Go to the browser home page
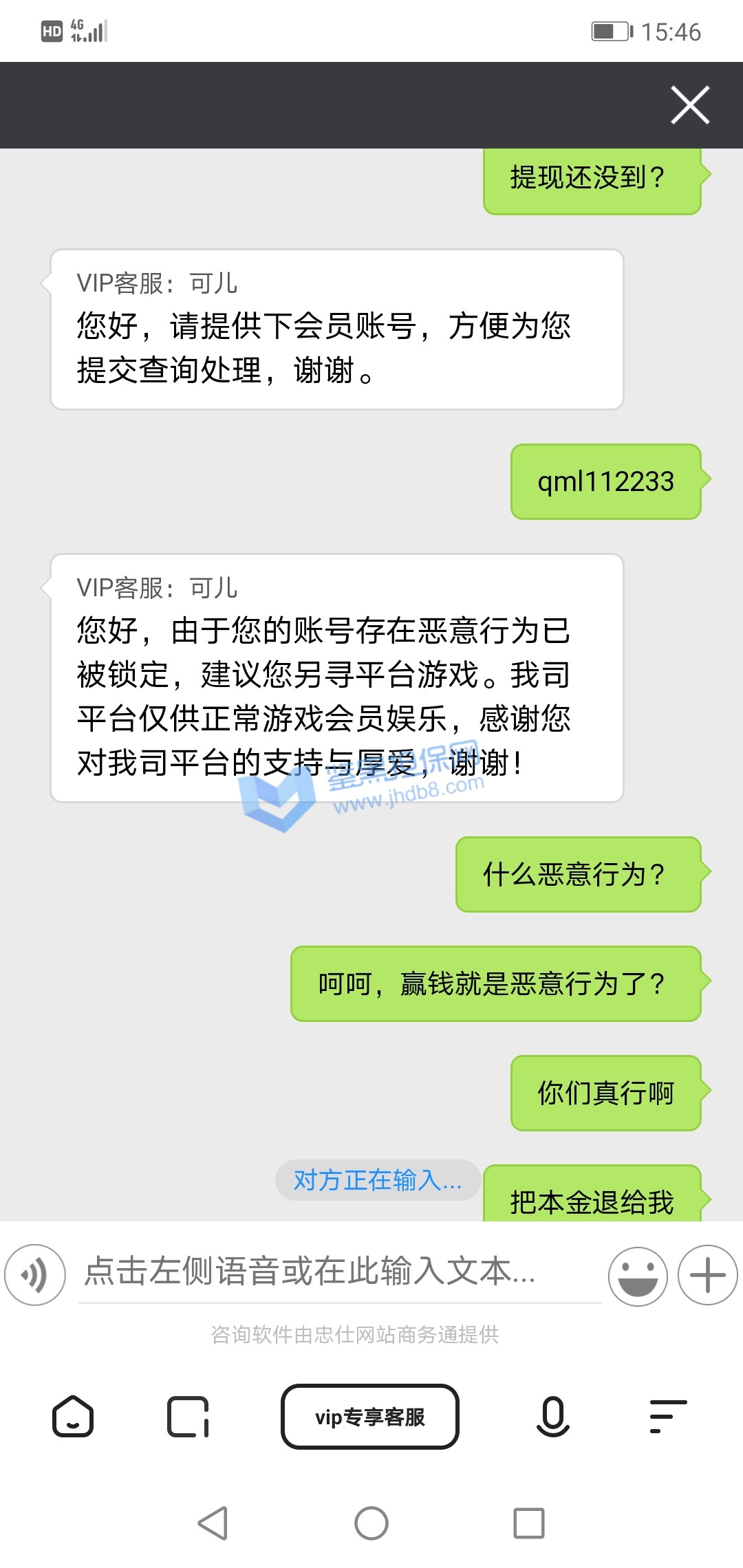 click(x=73, y=1417)
